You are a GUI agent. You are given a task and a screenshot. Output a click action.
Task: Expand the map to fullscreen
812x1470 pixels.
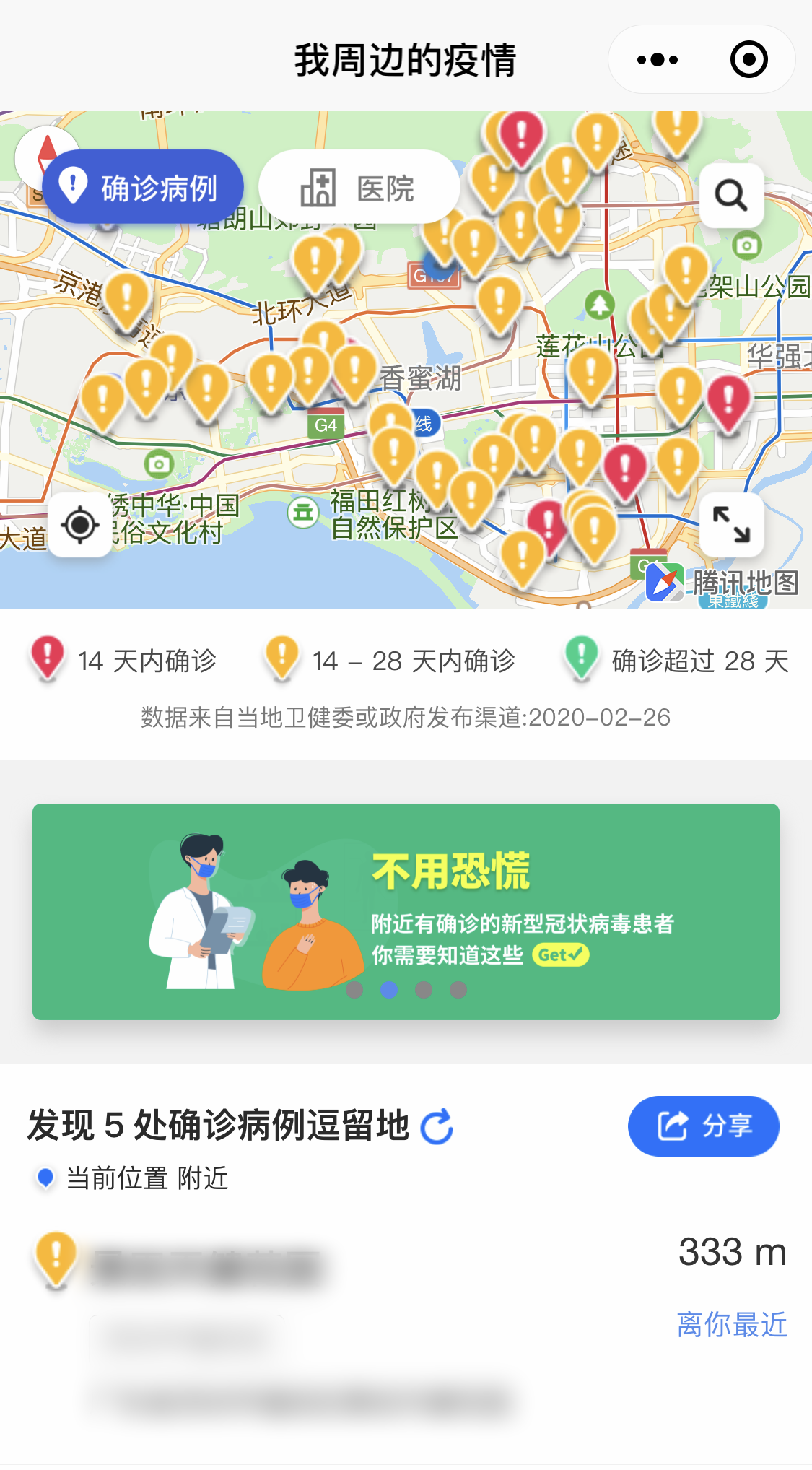click(731, 525)
